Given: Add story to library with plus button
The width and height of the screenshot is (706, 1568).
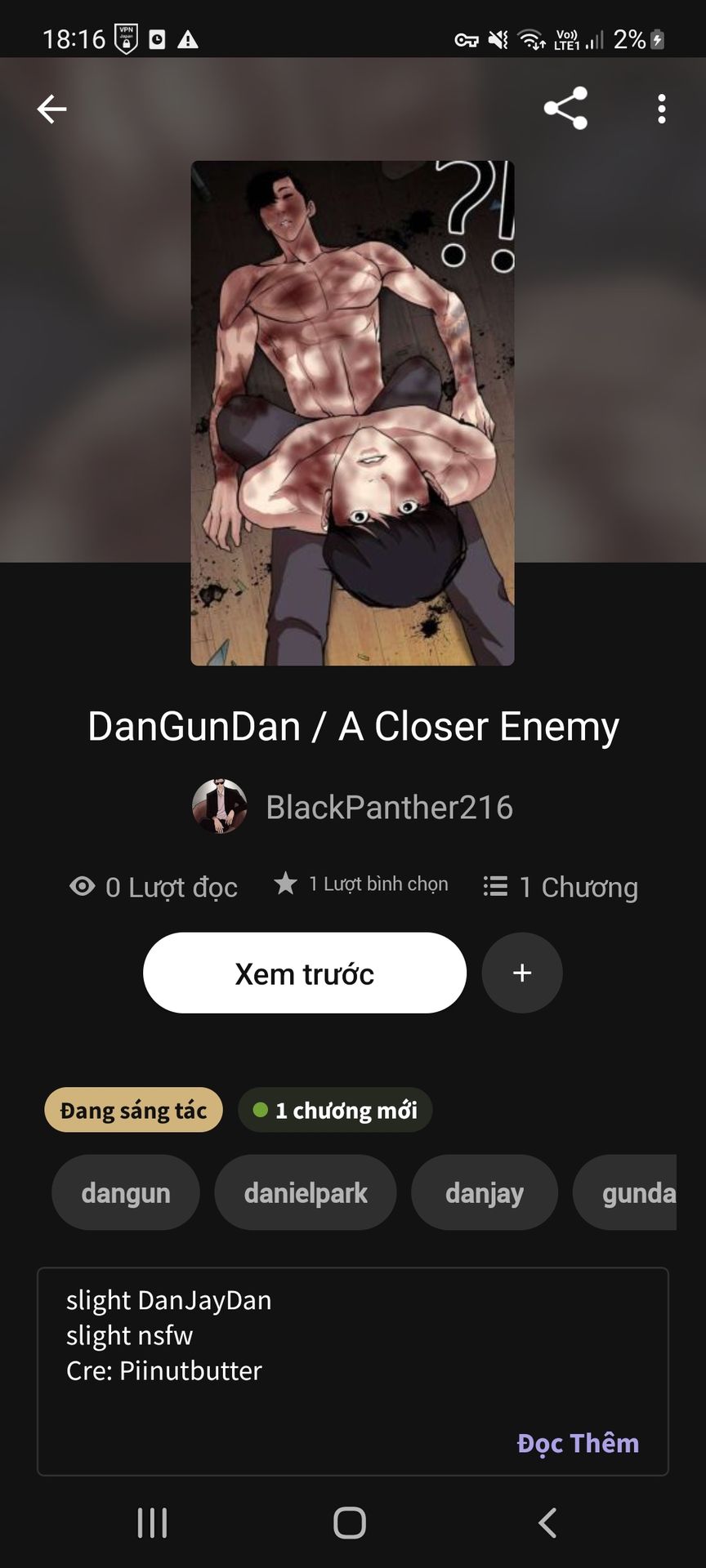Looking at the screenshot, I should 522,973.
